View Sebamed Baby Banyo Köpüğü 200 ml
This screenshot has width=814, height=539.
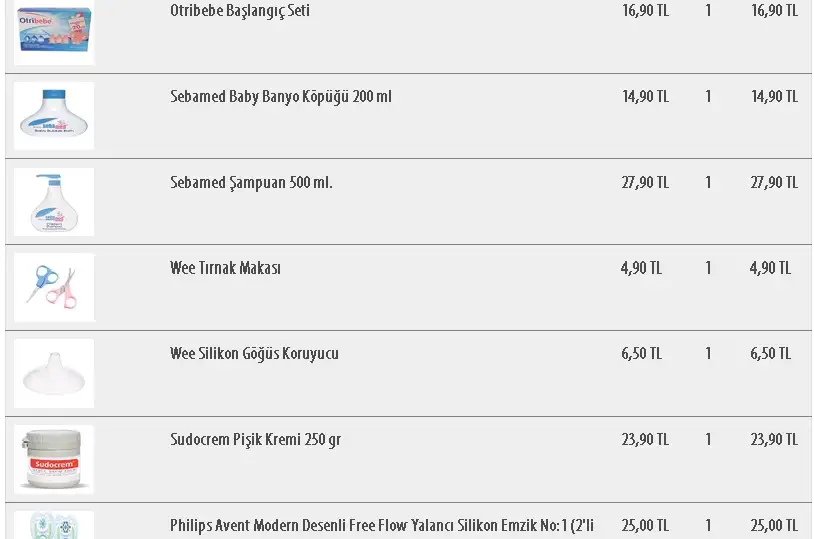(281, 97)
